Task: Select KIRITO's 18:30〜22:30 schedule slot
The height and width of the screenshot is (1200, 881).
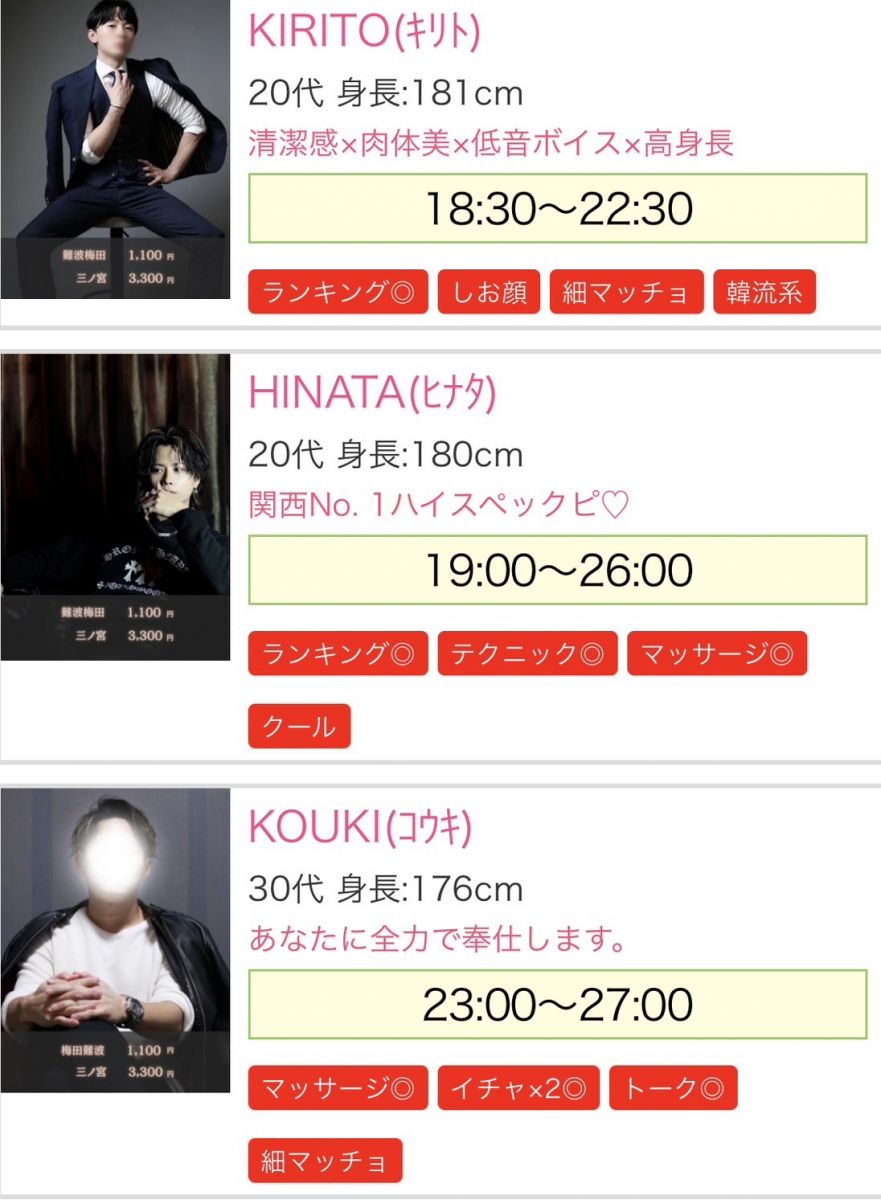Action: 557,209
